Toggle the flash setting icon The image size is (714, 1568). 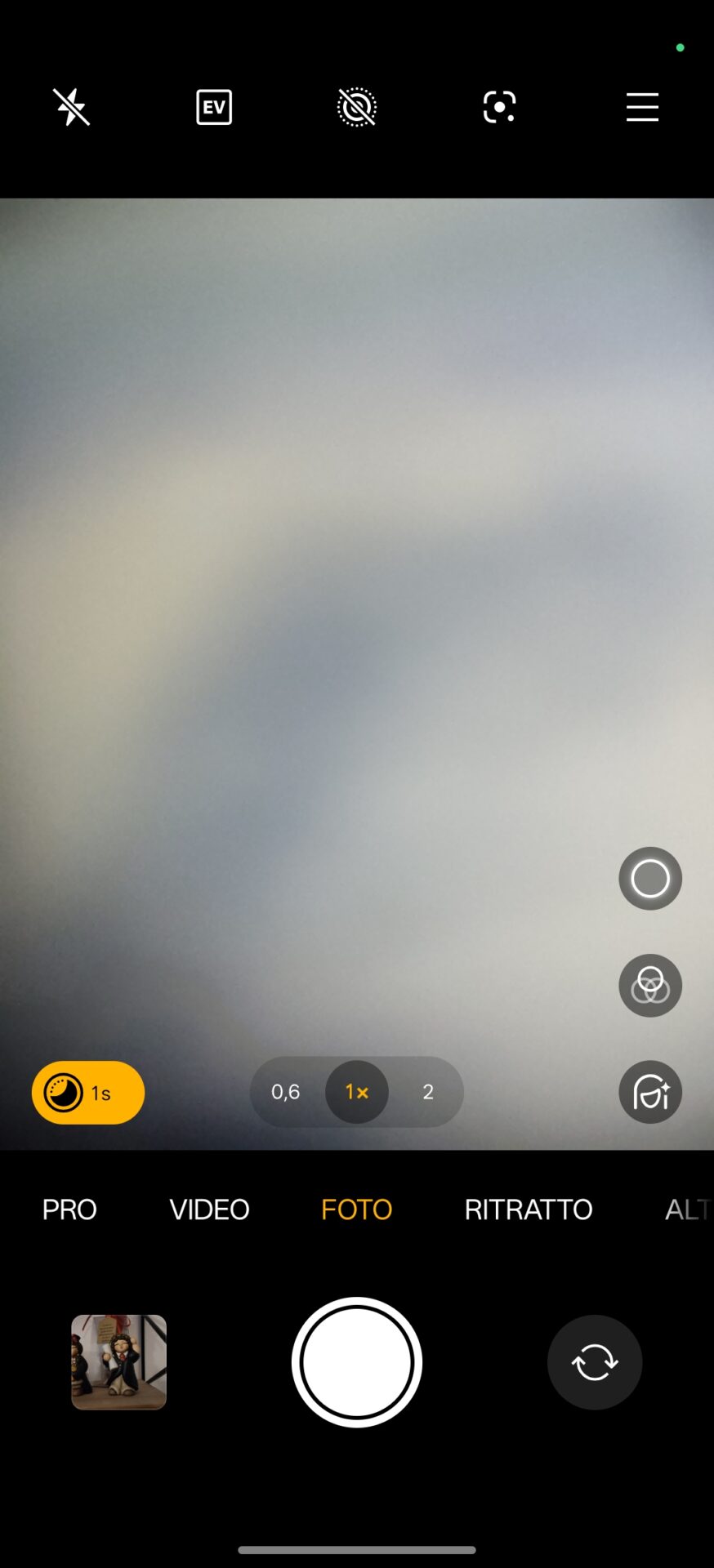(72, 107)
